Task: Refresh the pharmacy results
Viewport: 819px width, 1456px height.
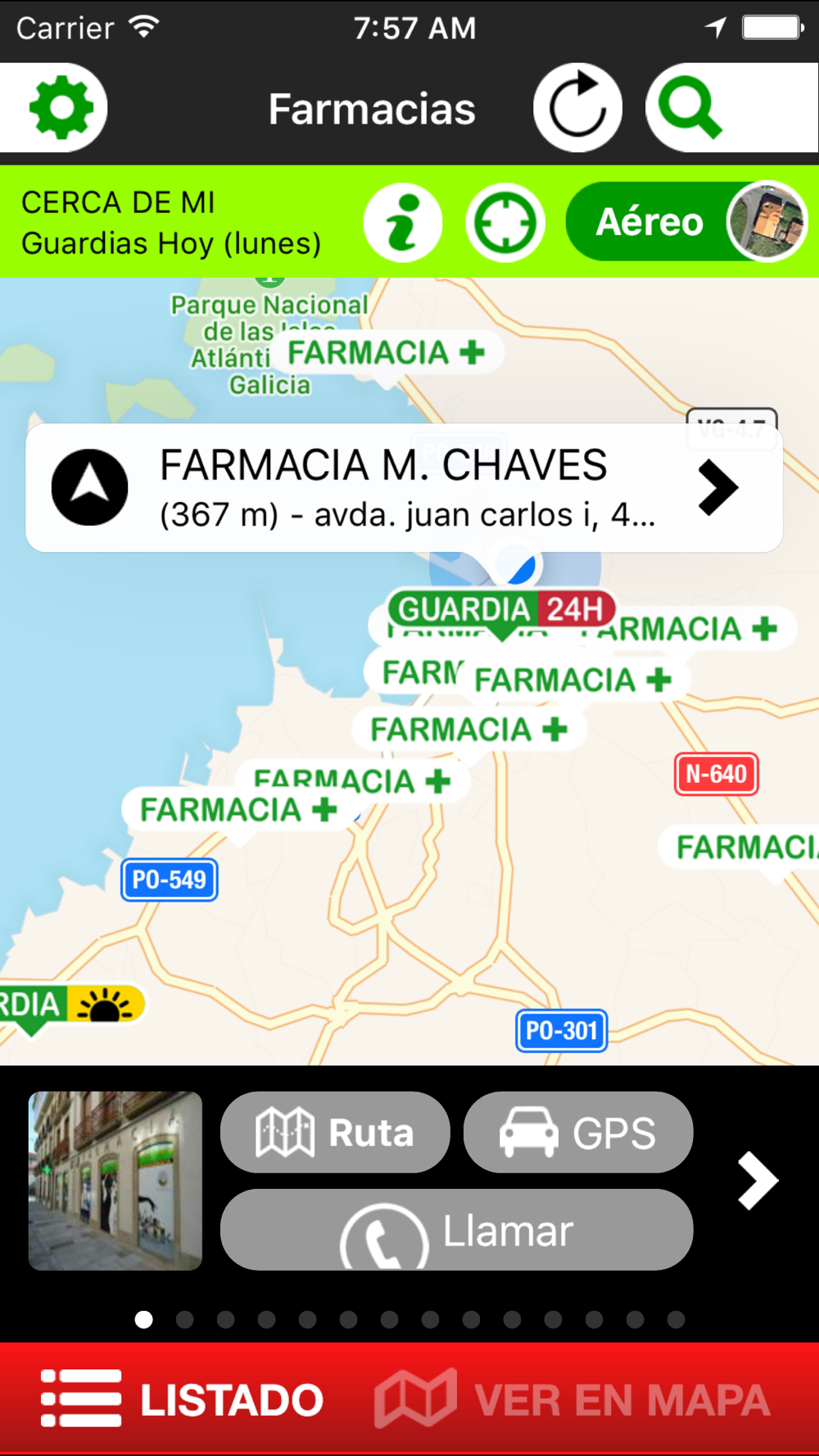Action: [x=577, y=108]
